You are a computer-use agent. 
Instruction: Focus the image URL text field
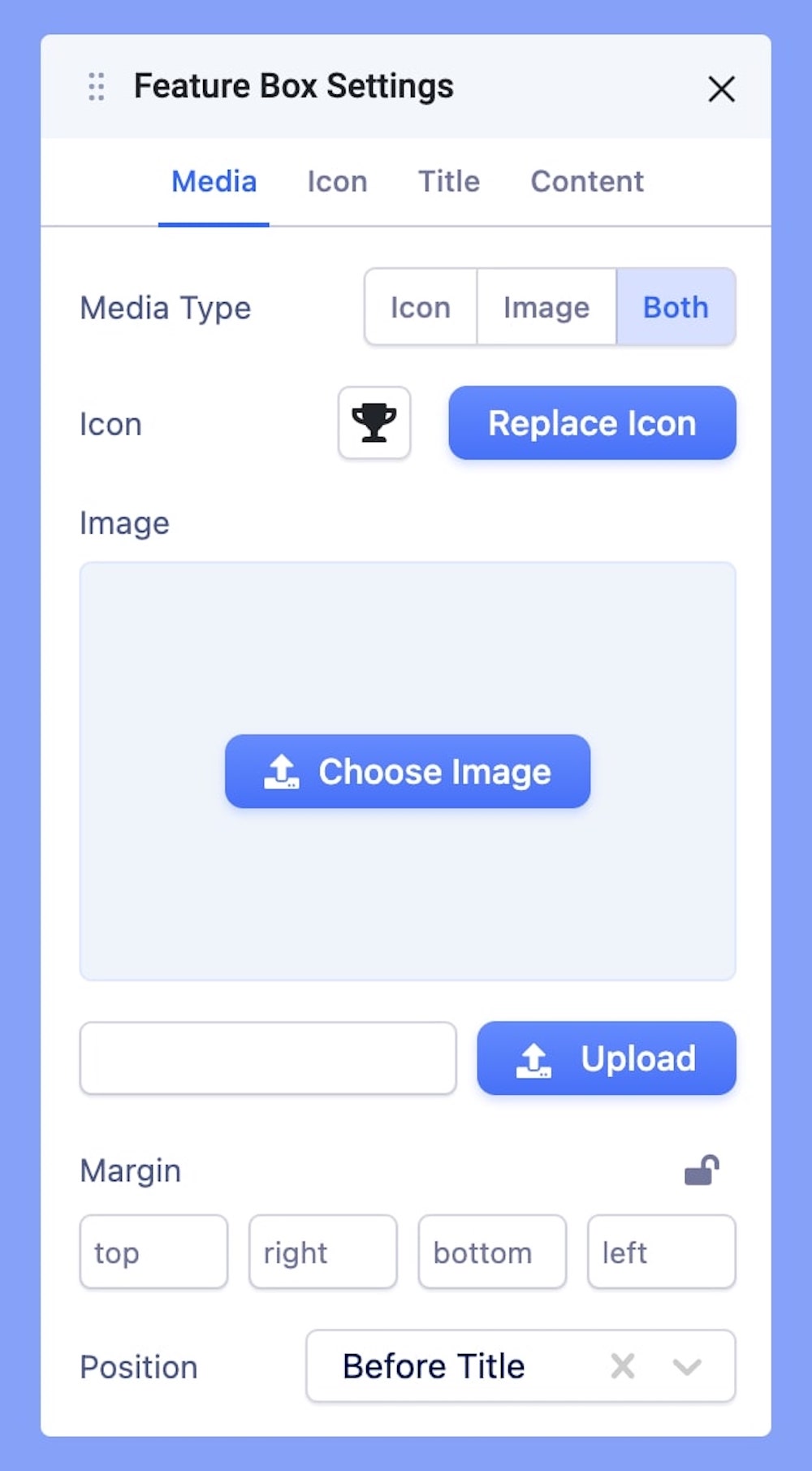[268, 1058]
